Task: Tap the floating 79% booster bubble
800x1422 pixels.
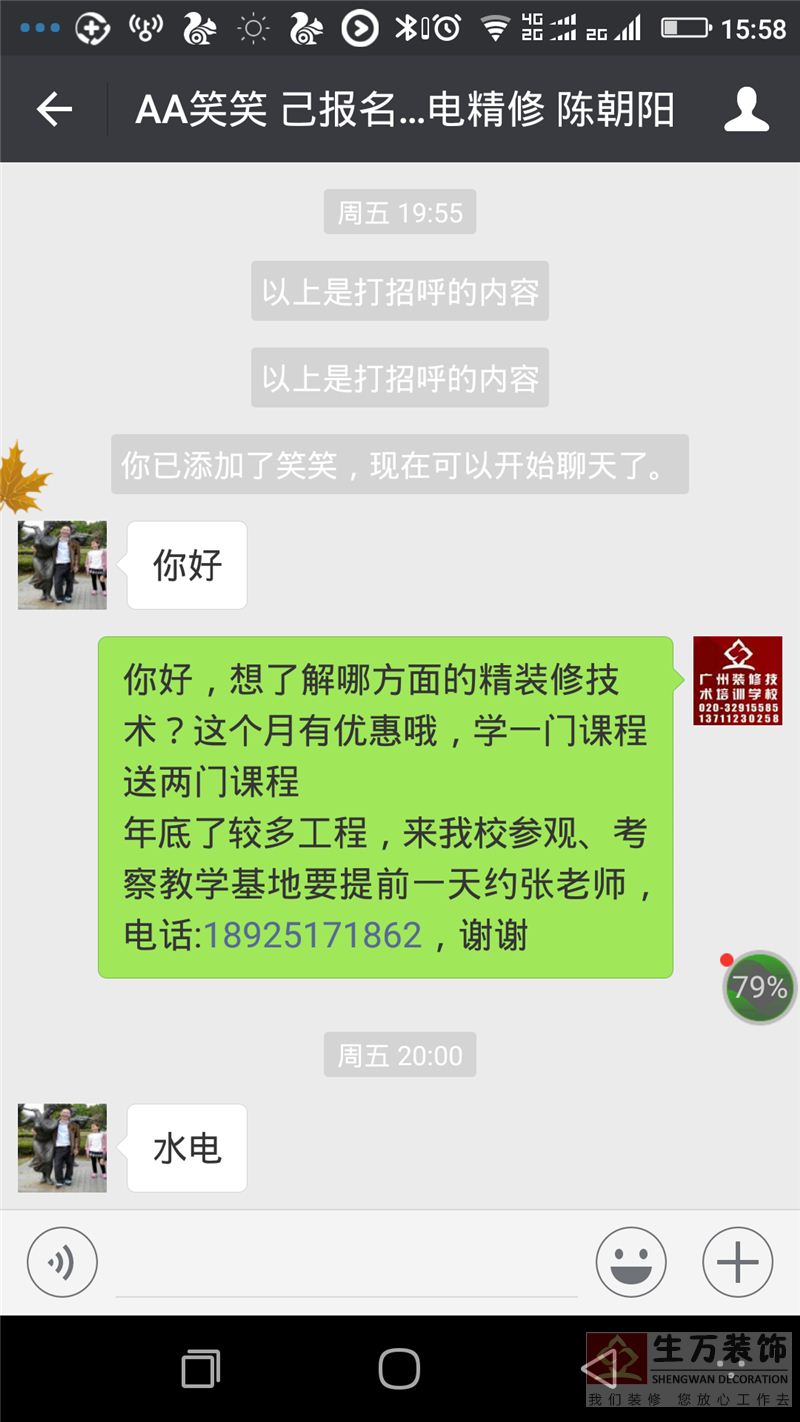Action: [x=760, y=988]
